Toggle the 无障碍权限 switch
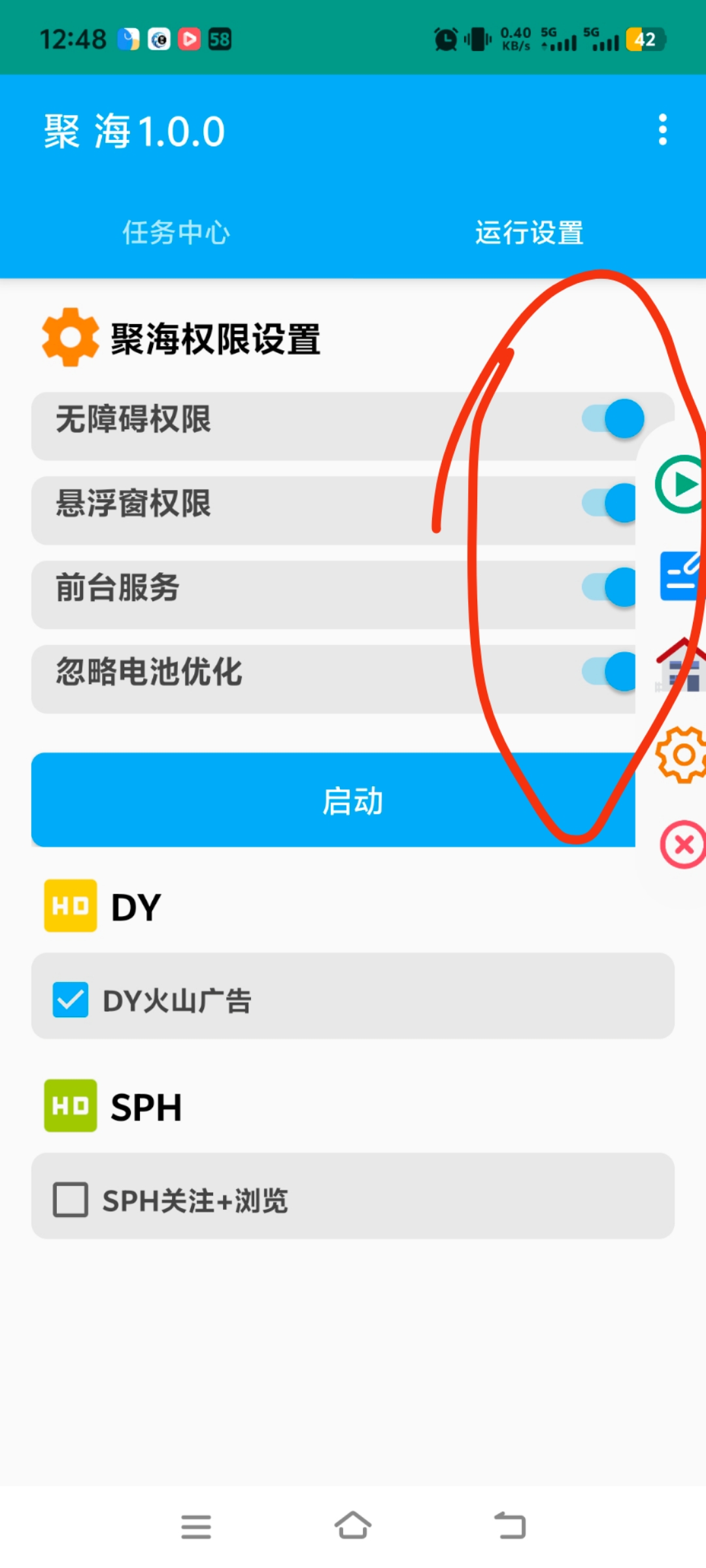The height and width of the screenshot is (1568, 706). point(613,419)
